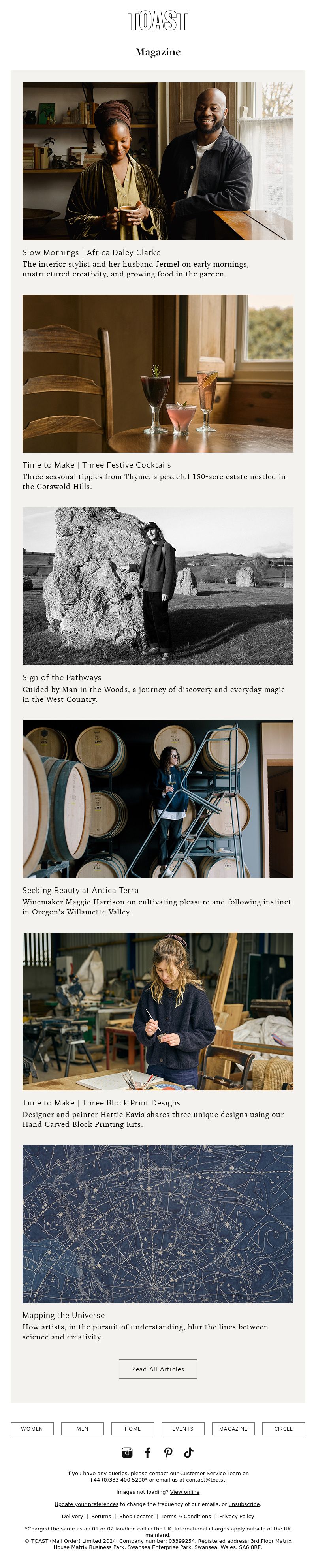
Task: Tap the unsubscribe link
Action: coord(244,1504)
